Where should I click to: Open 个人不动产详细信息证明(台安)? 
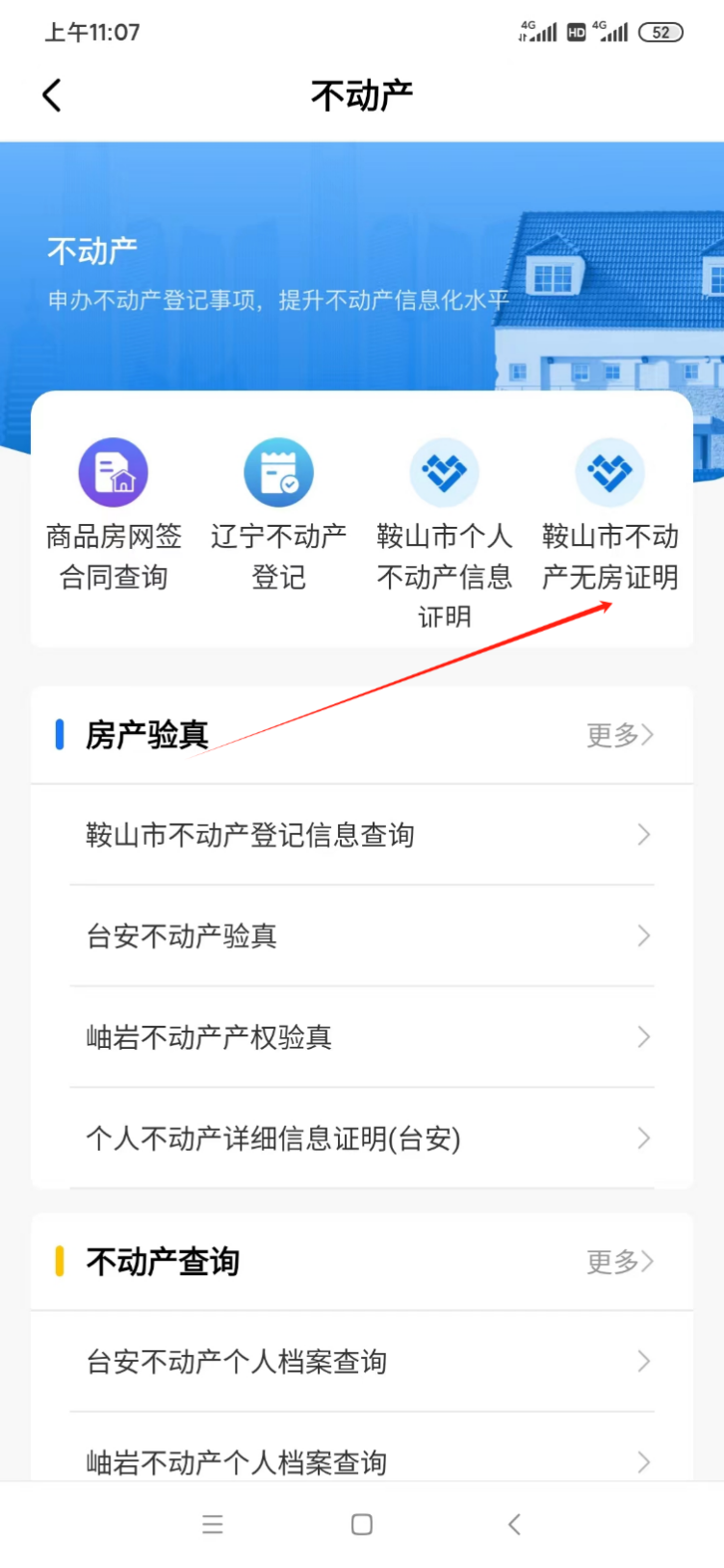(x=362, y=1138)
